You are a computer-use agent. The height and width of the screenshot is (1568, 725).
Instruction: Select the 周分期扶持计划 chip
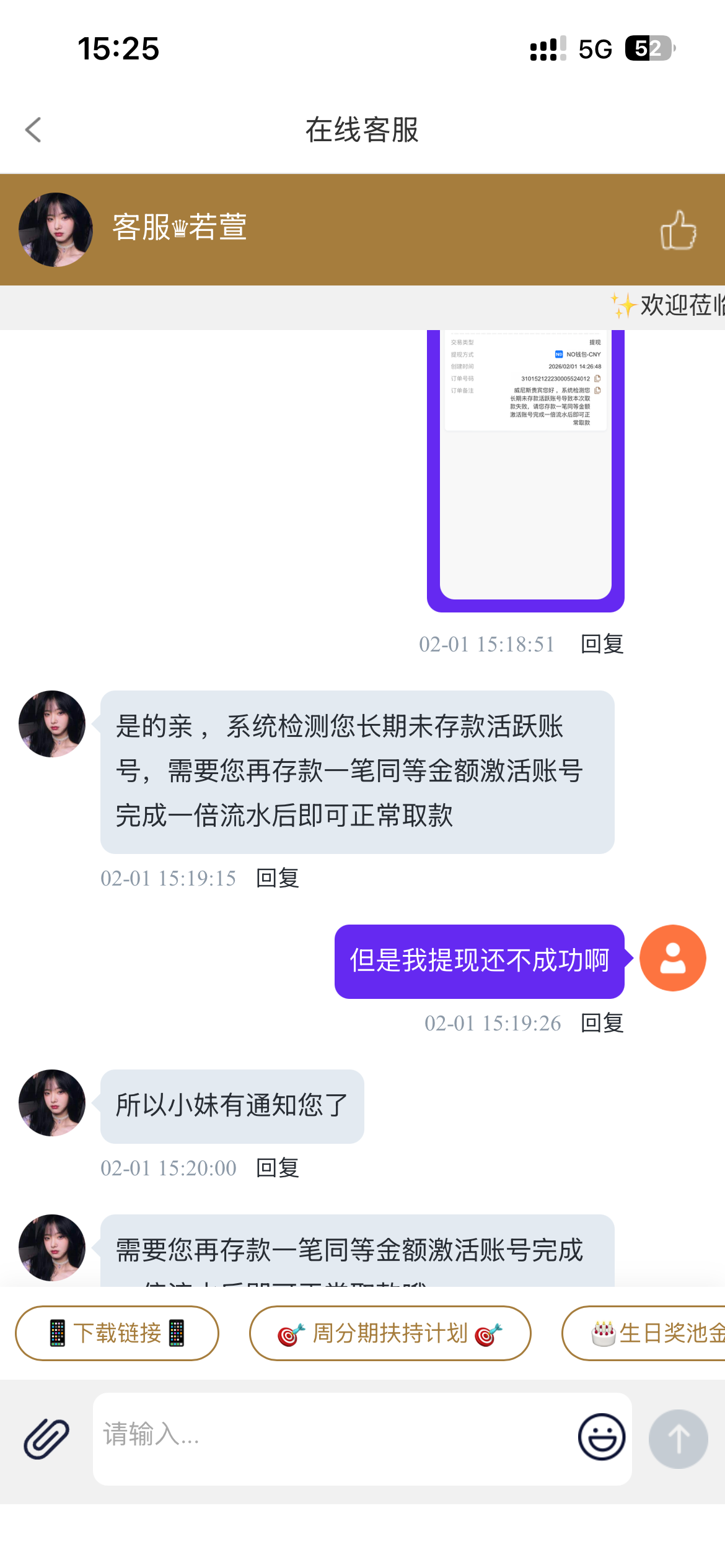pyautogui.click(x=390, y=1333)
